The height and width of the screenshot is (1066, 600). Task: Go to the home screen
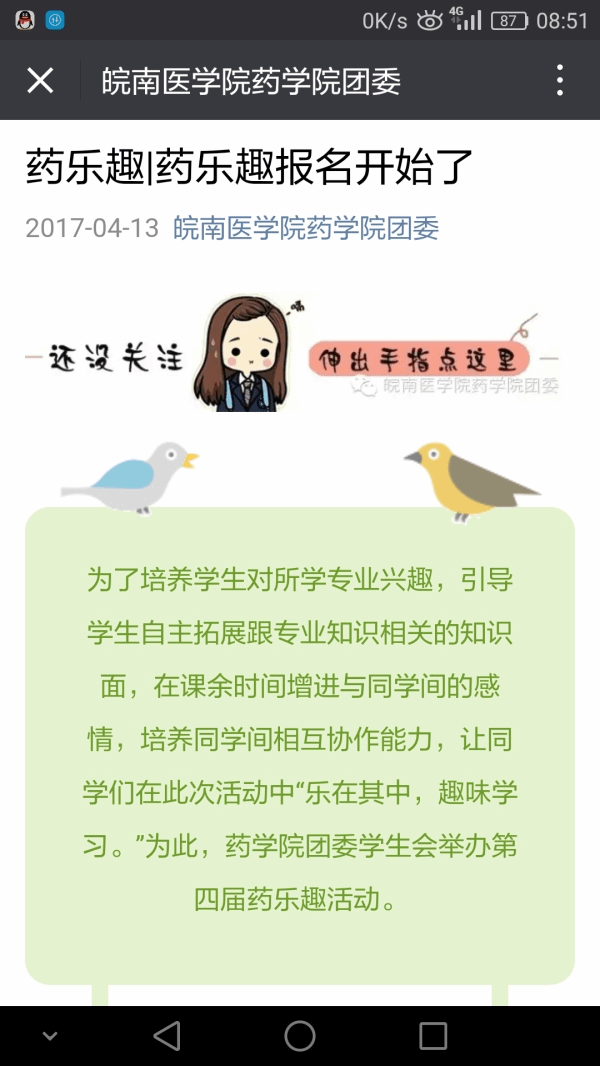[300, 1036]
